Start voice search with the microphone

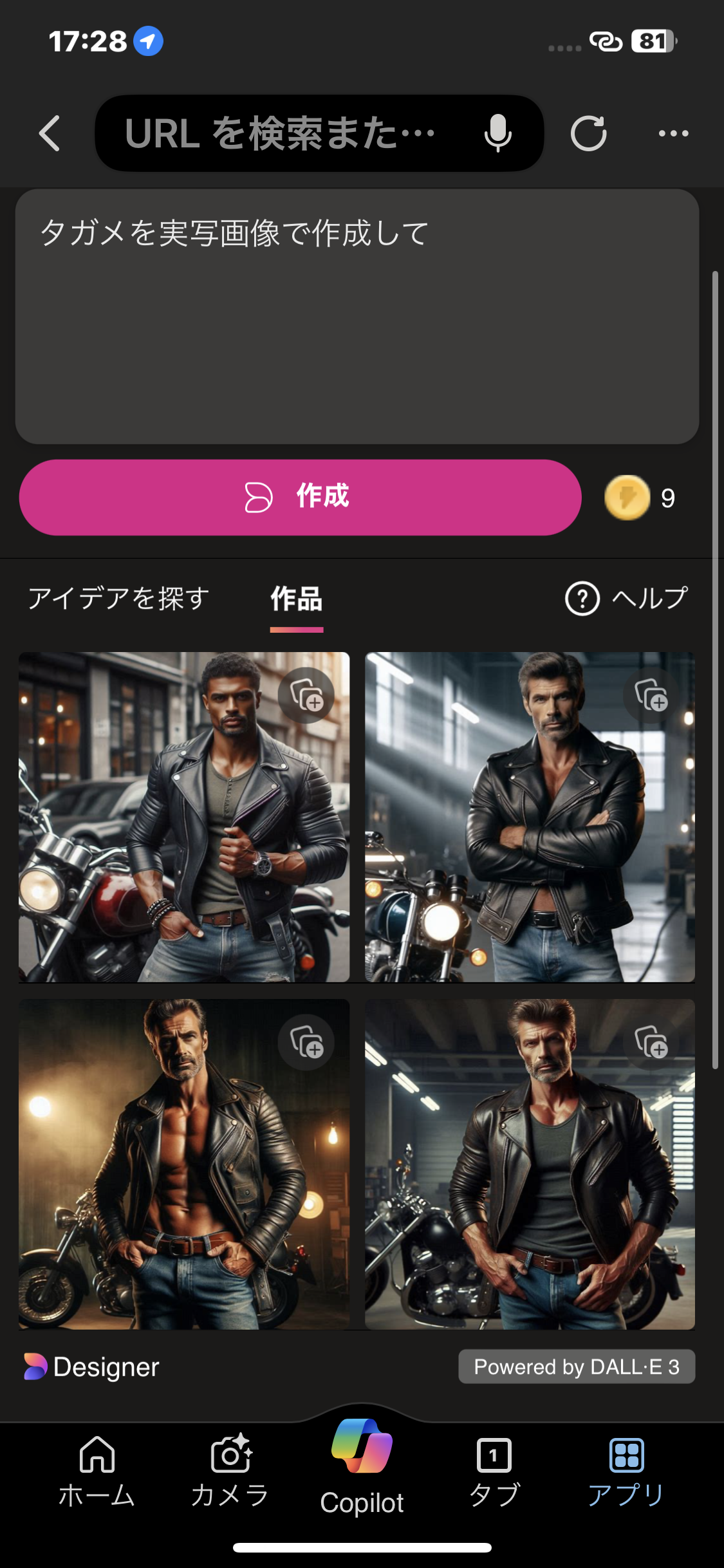pyautogui.click(x=497, y=133)
